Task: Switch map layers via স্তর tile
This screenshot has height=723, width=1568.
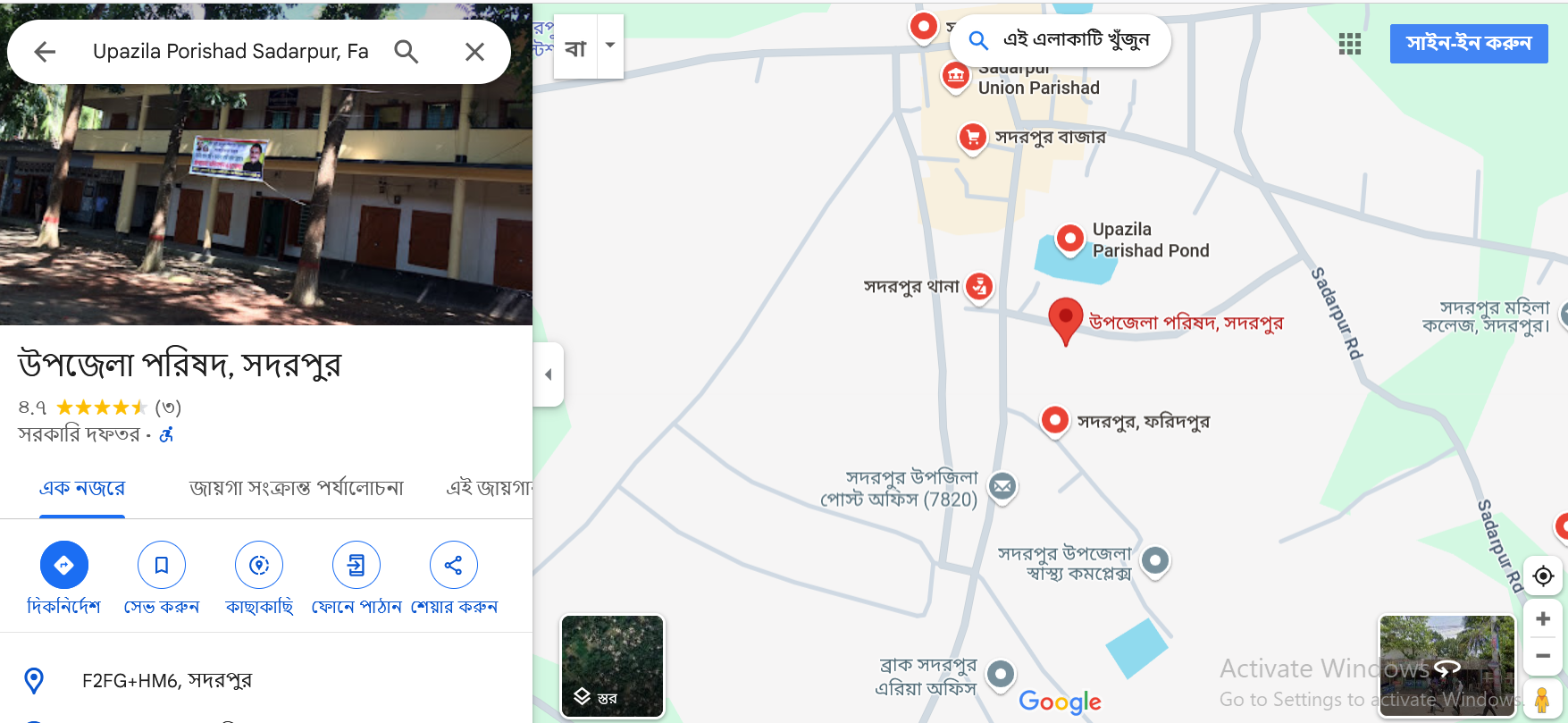Action: pyautogui.click(x=612, y=666)
